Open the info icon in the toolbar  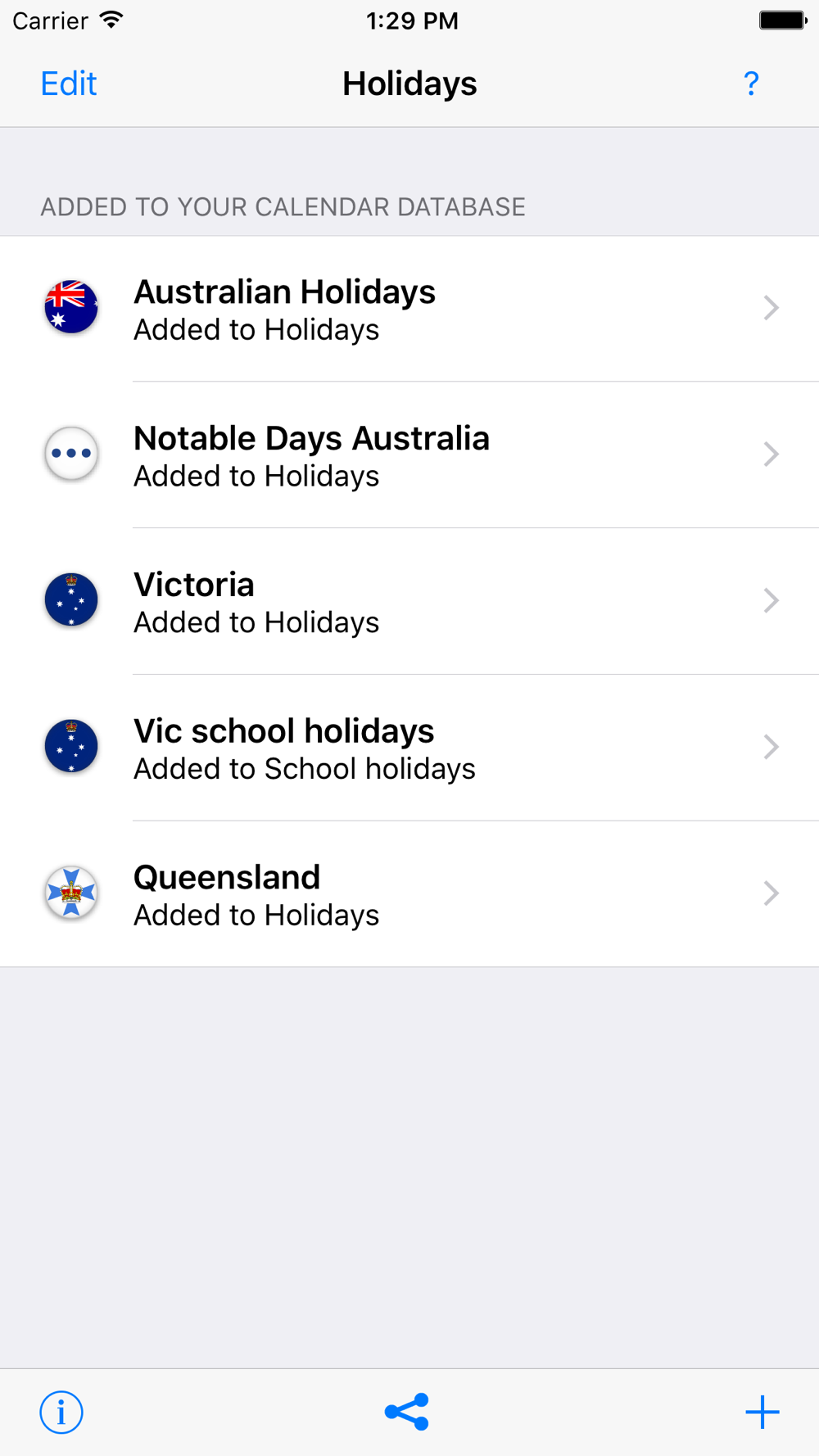(x=61, y=1413)
